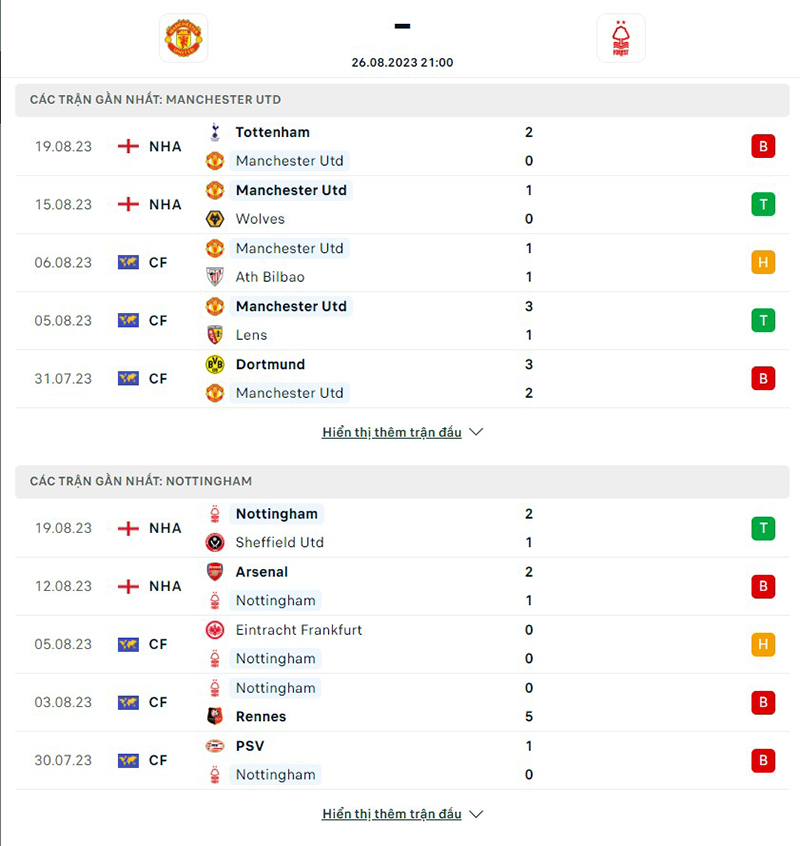This screenshot has width=800, height=846.
Task: Click the Dortmund team logo
Action: point(215,364)
